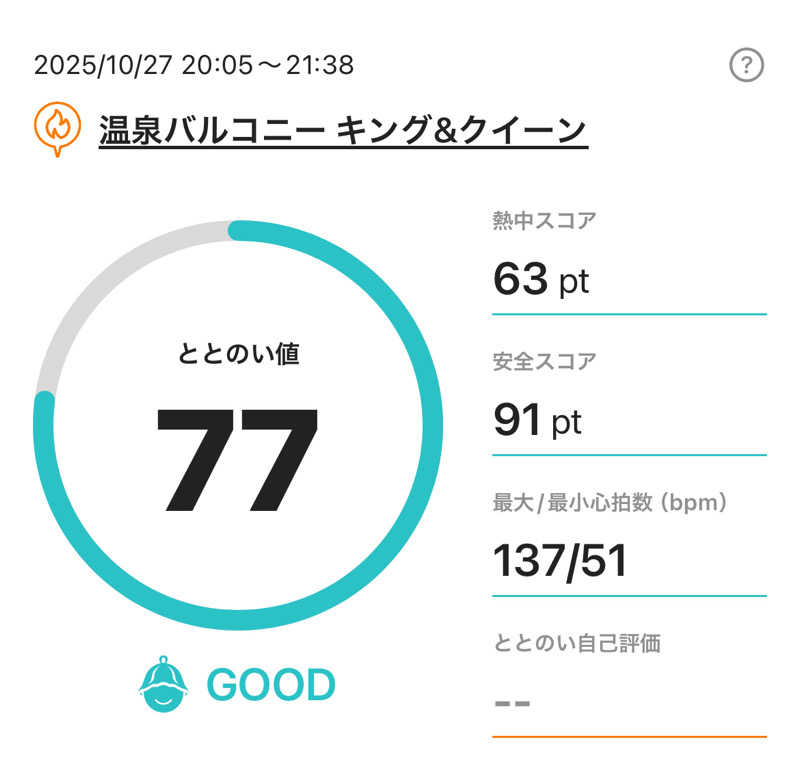Open the help question mark icon
800x777 pixels.
click(x=746, y=66)
